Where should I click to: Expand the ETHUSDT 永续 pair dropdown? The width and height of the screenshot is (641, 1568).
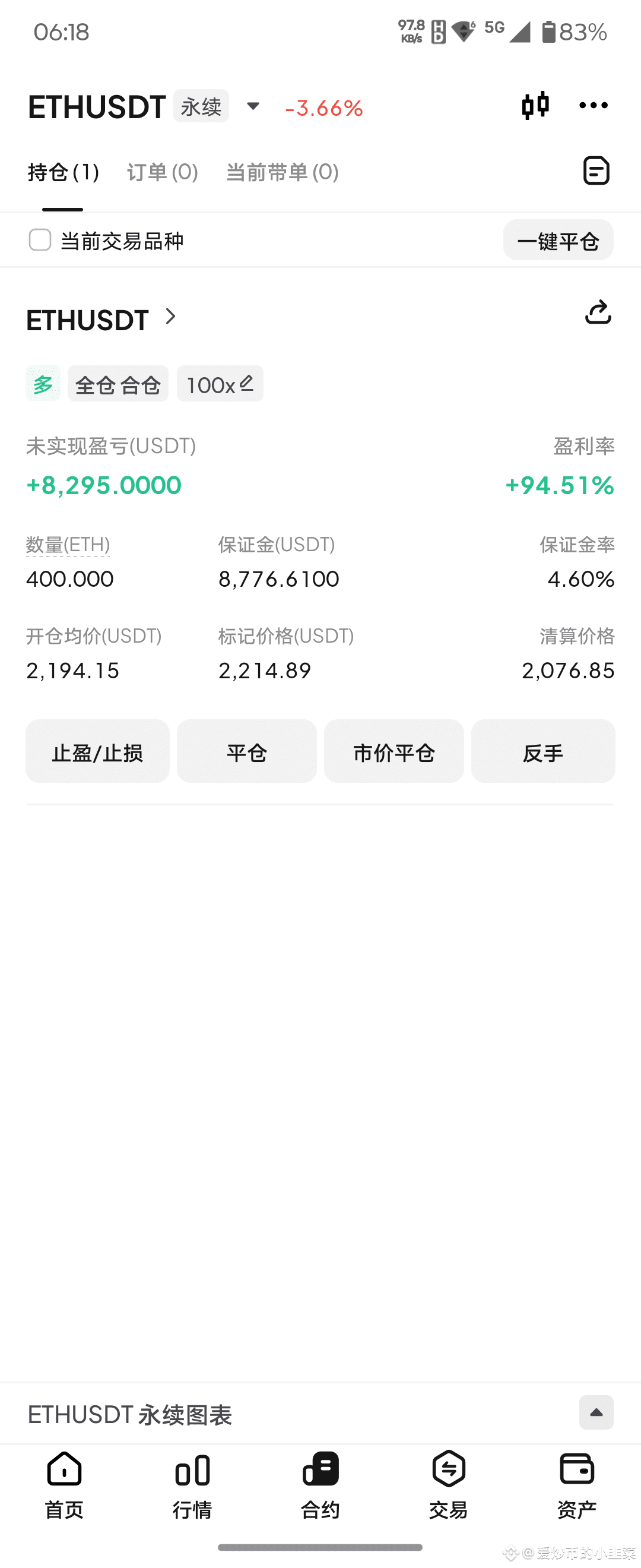coord(253,106)
